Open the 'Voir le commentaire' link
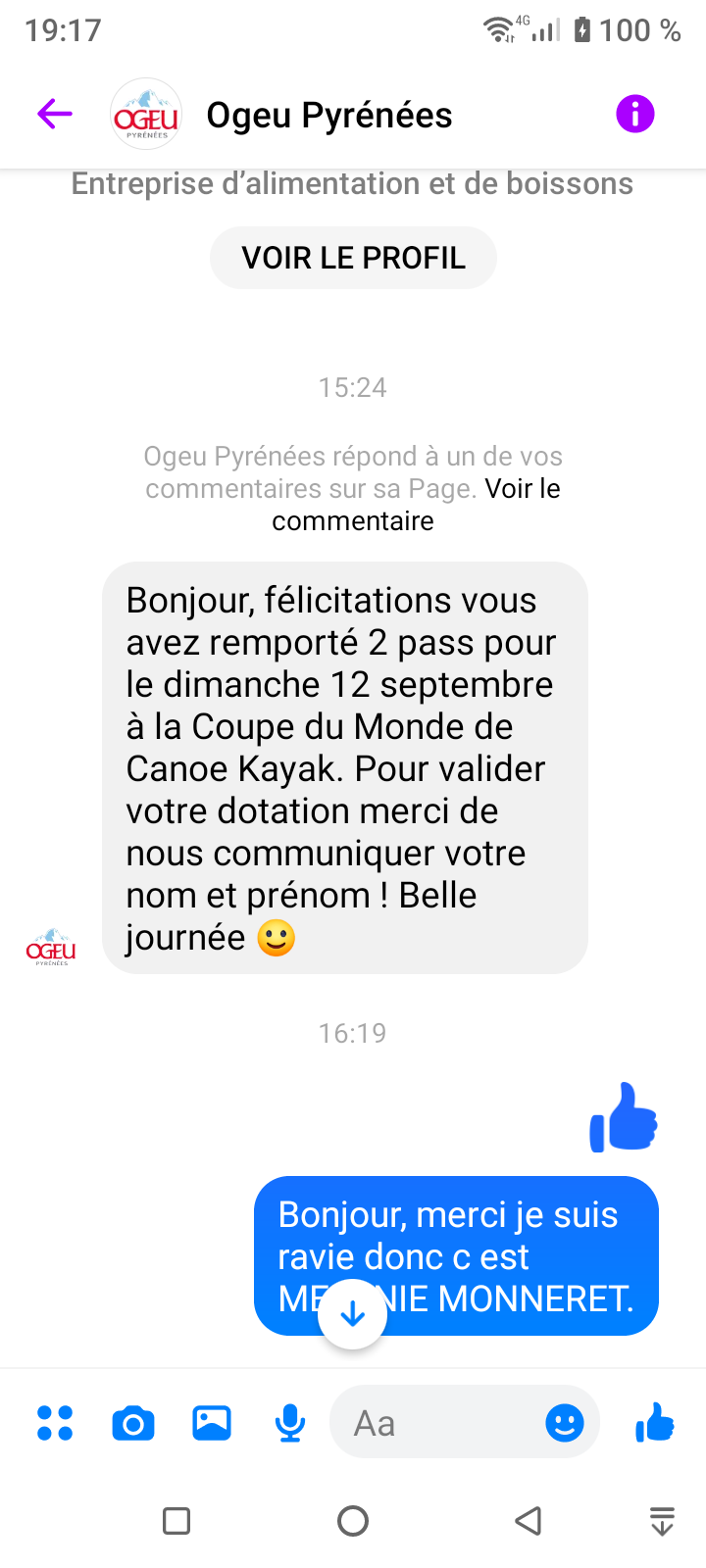 (x=416, y=505)
